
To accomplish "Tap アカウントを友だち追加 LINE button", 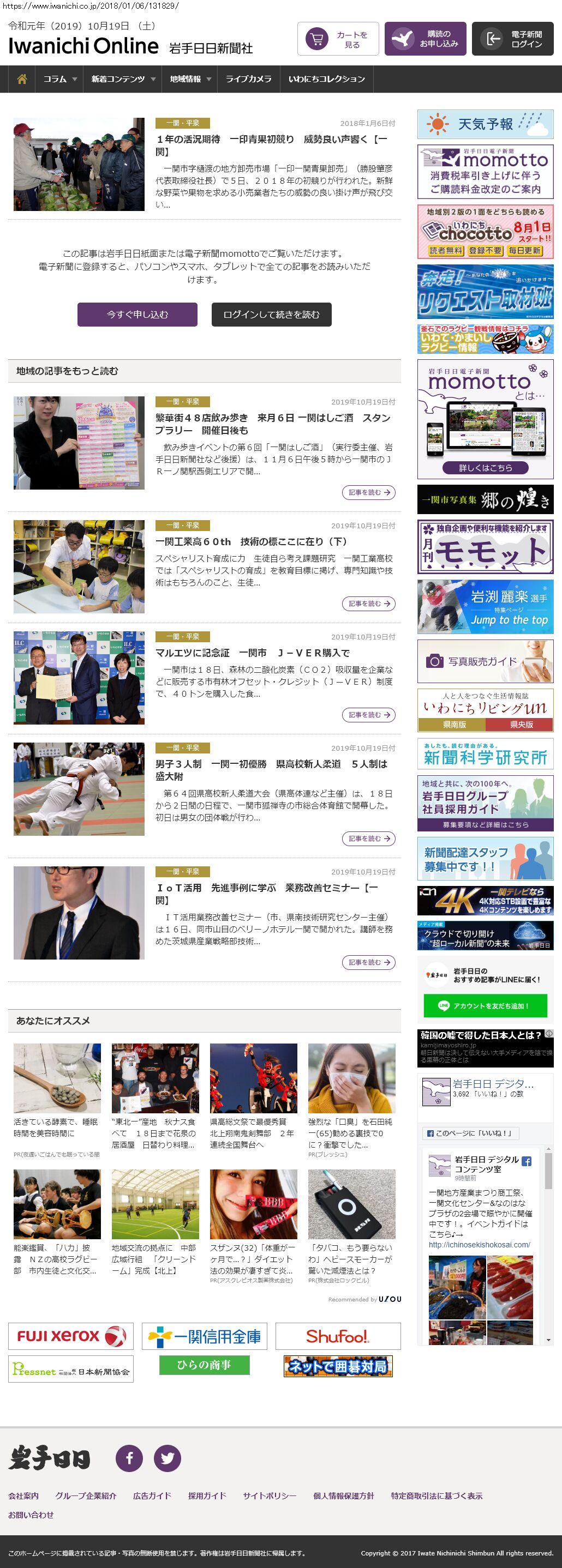I will [485, 1005].
